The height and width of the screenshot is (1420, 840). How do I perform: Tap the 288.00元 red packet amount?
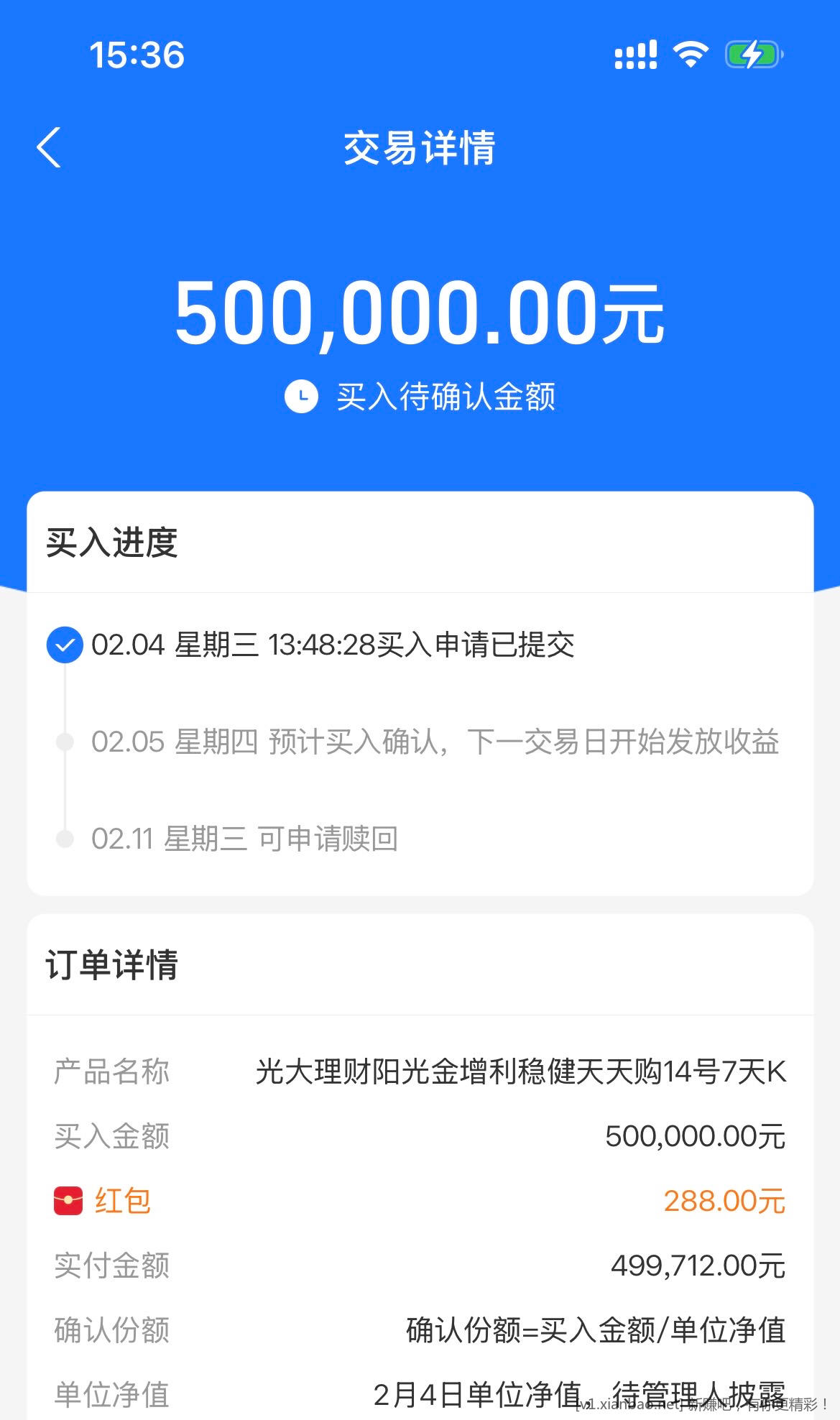coord(723,1199)
